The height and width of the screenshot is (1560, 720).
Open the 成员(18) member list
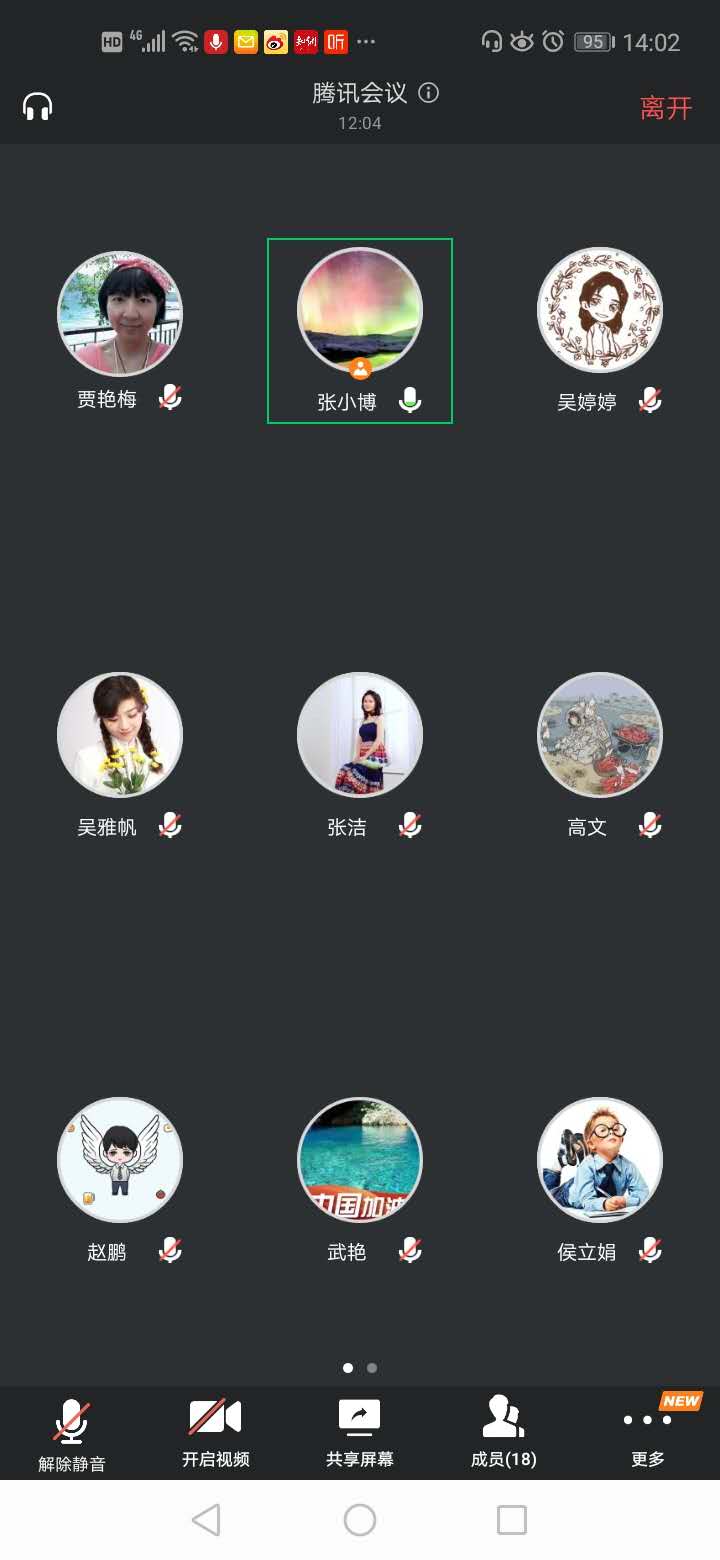(x=504, y=1434)
